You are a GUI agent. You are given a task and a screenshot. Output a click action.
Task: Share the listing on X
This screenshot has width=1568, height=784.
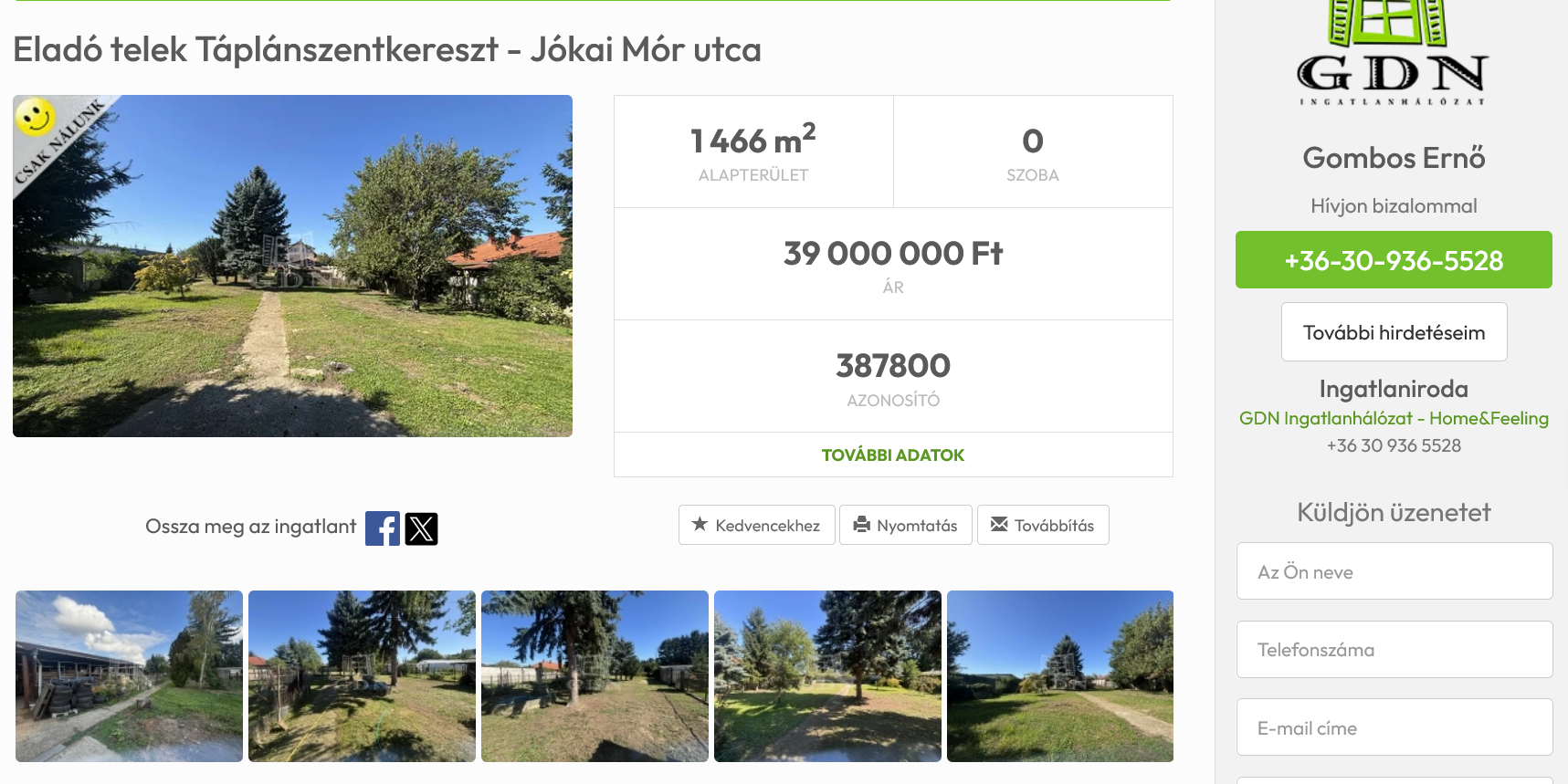click(421, 528)
